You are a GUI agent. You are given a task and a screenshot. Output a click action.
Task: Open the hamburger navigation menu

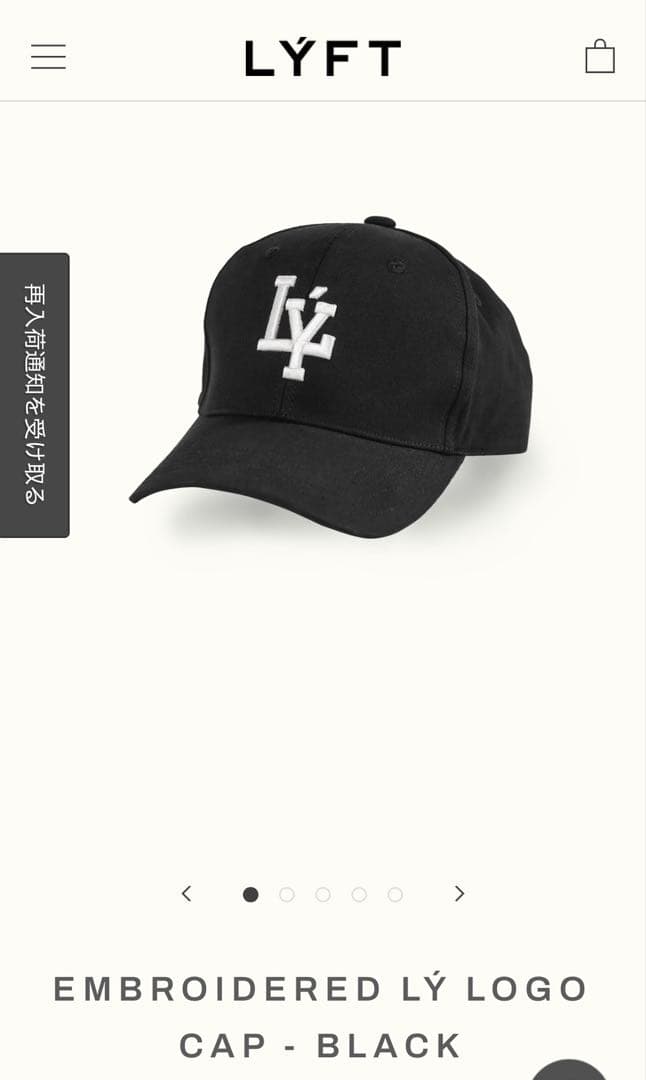(x=48, y=57)
